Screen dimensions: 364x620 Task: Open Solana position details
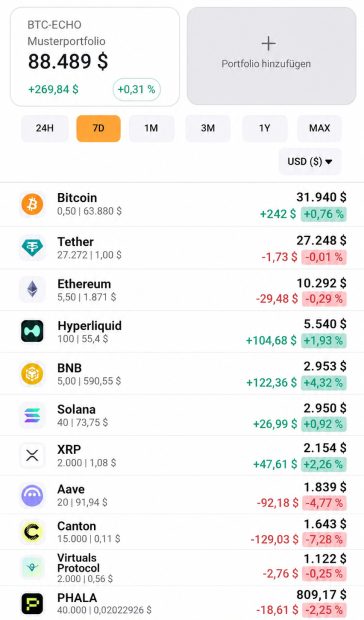(x=182, y=415)
